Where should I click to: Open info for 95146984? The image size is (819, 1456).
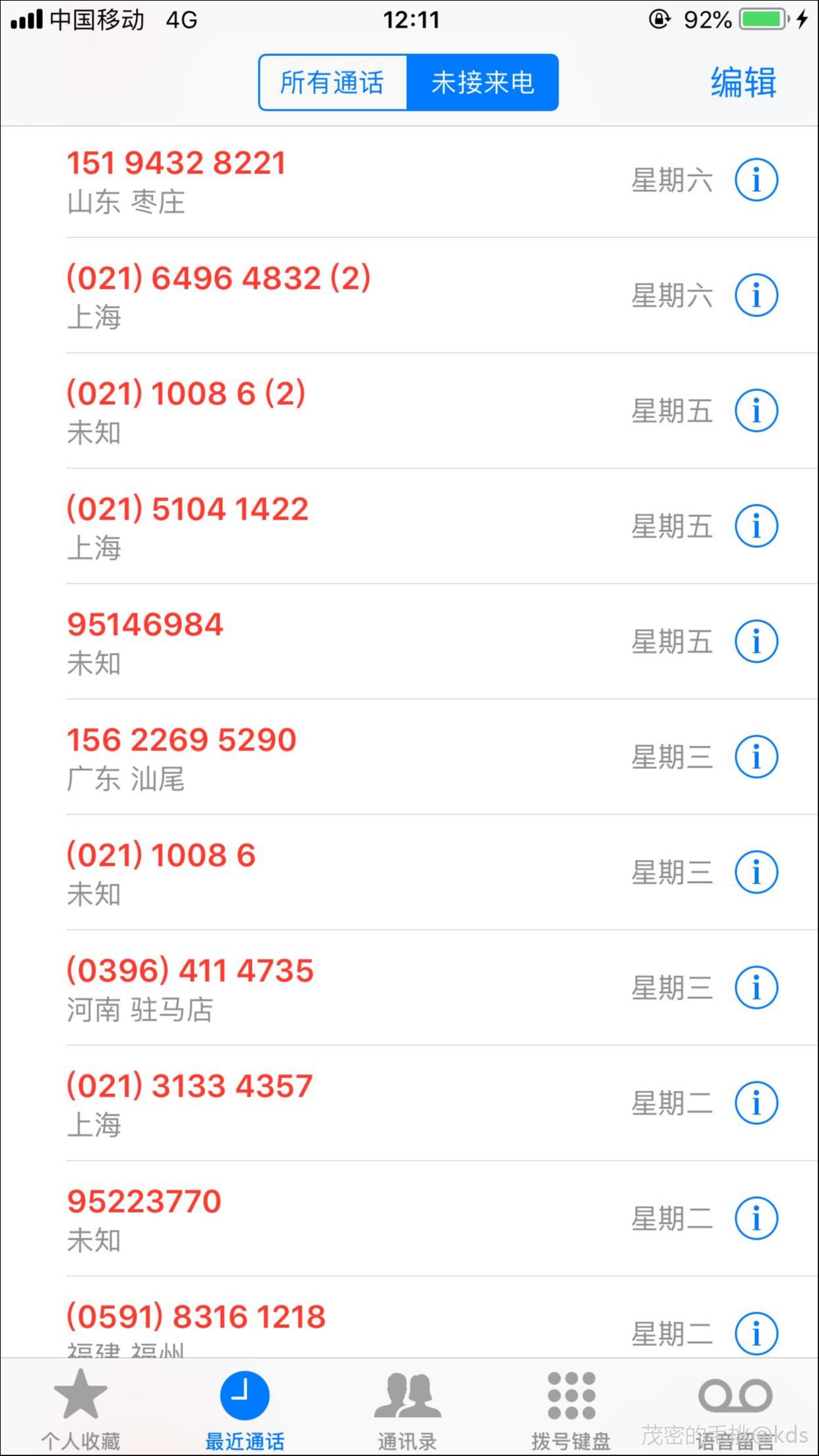coord(756,641)
